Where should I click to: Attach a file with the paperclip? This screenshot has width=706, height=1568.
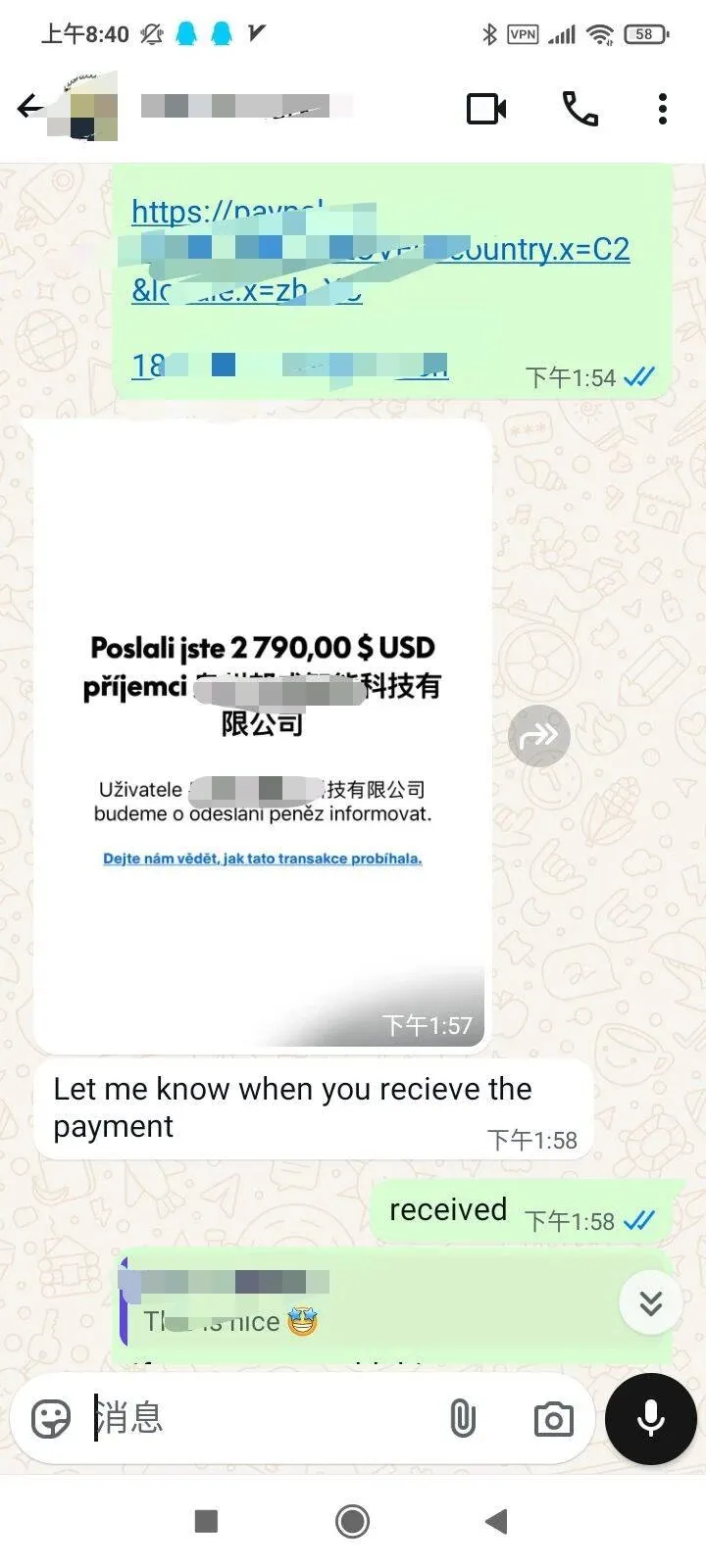click(x=462, y=1418)
